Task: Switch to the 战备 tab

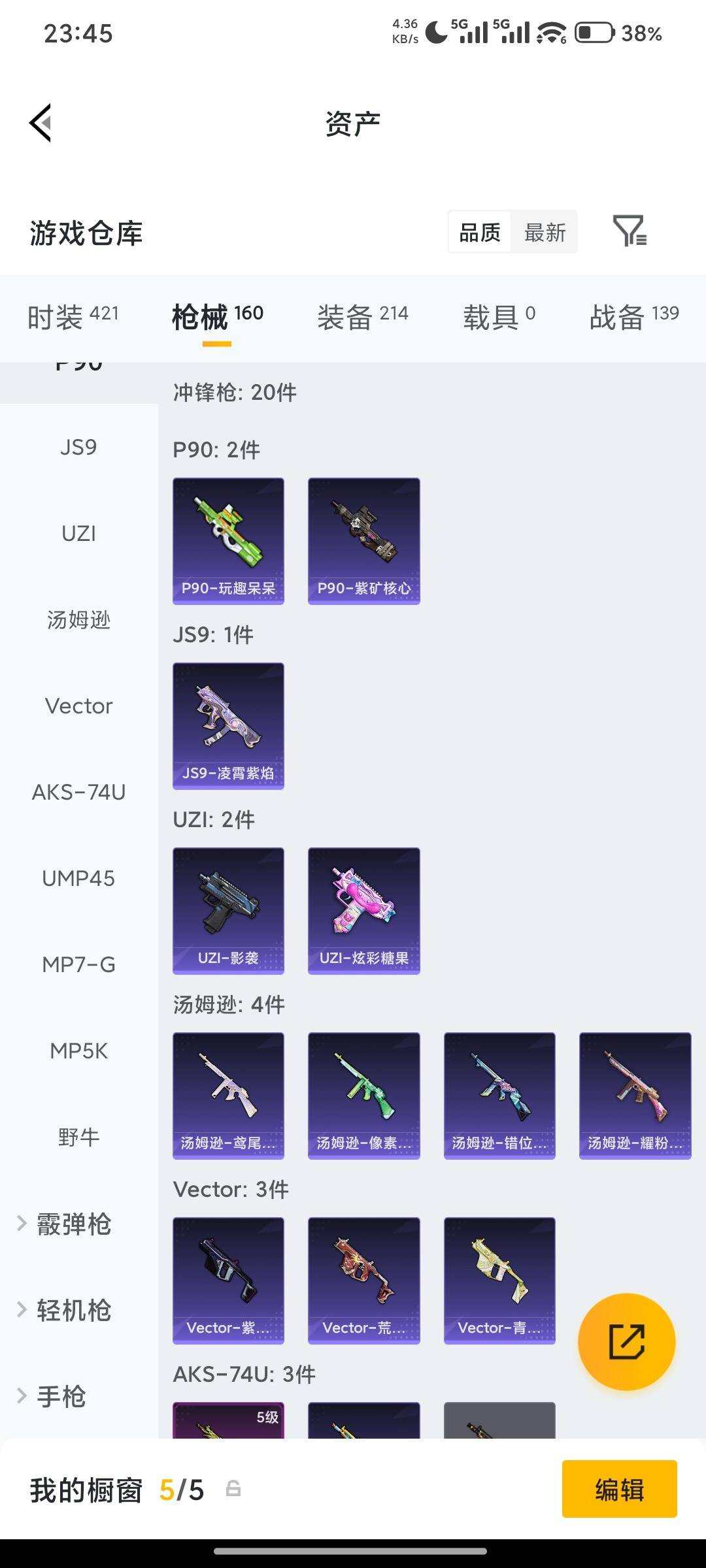Action: 634,317
